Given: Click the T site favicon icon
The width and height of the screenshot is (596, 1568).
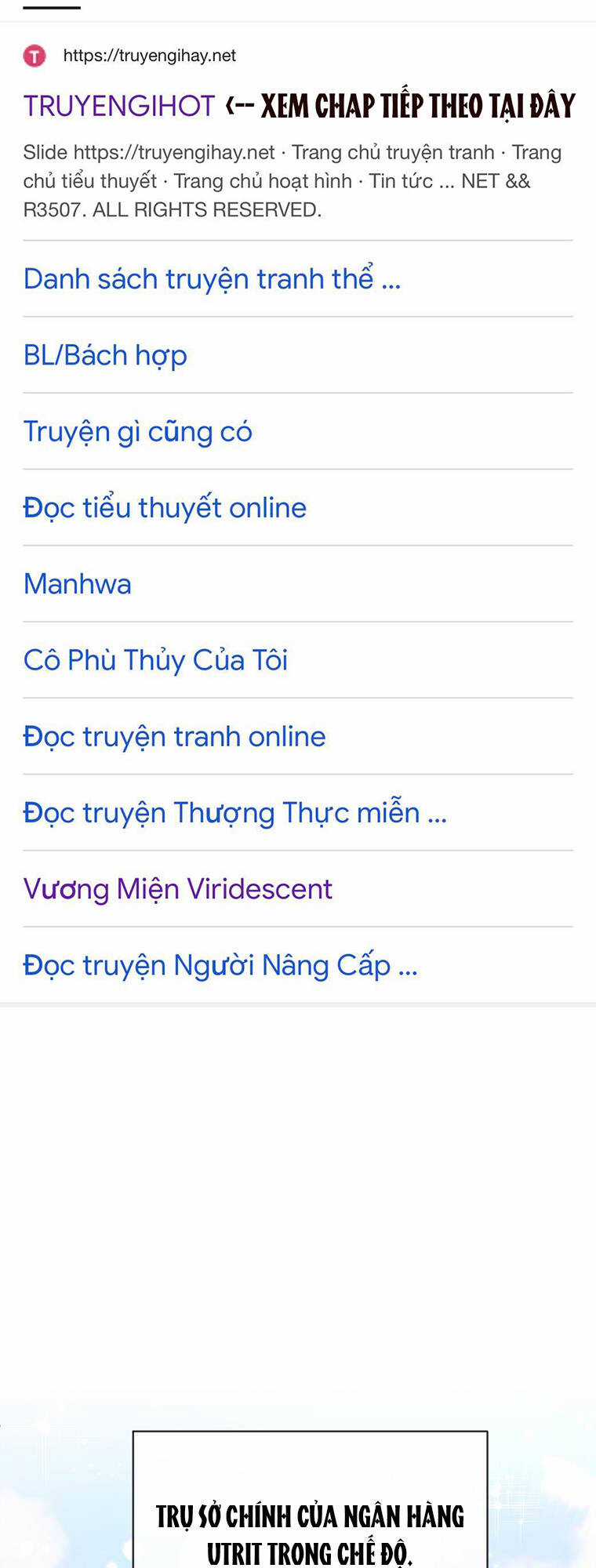Looking at the screenshot, I should [35, 55].
